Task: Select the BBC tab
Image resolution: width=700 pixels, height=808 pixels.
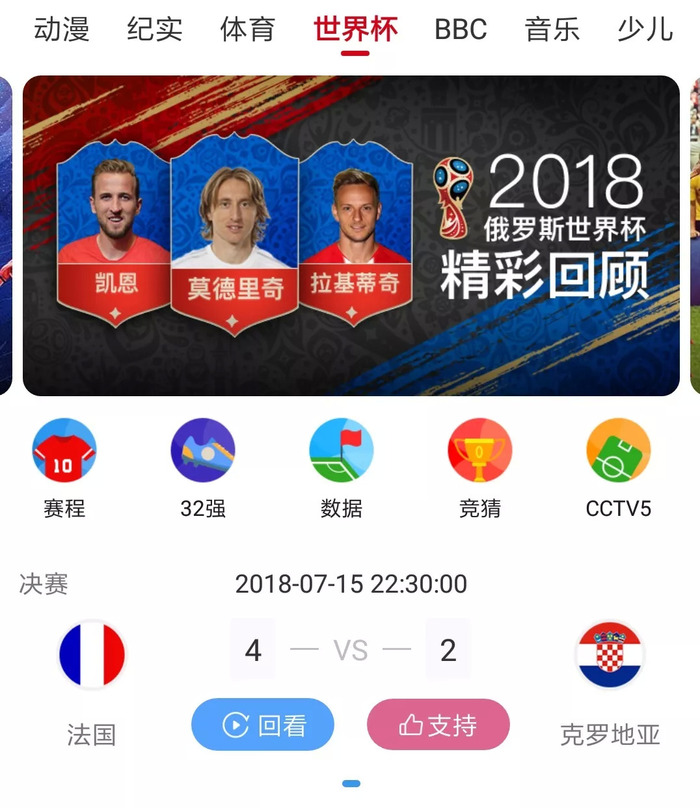Action: (x=461, y=29)
